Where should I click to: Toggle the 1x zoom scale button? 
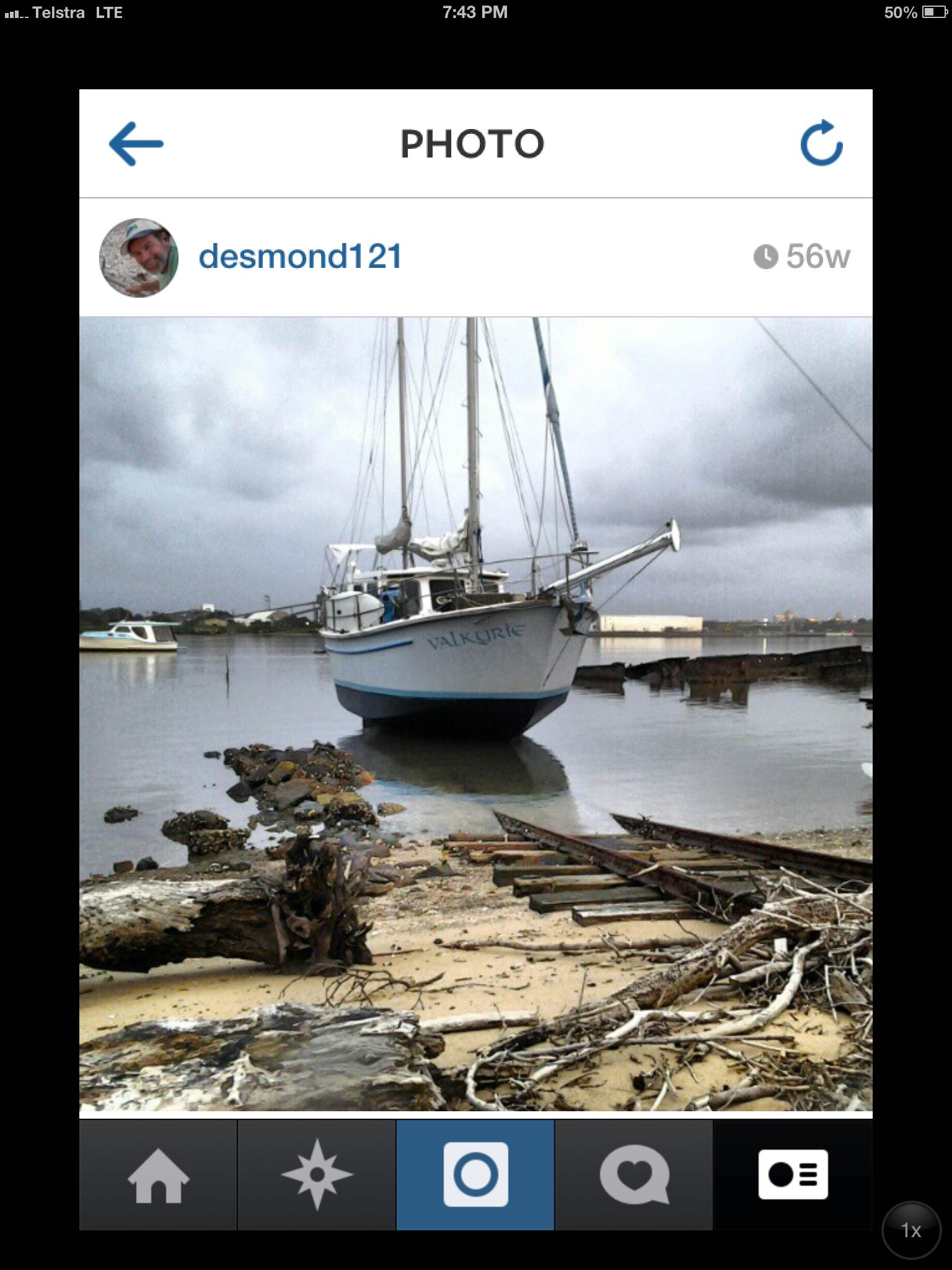910,1230
